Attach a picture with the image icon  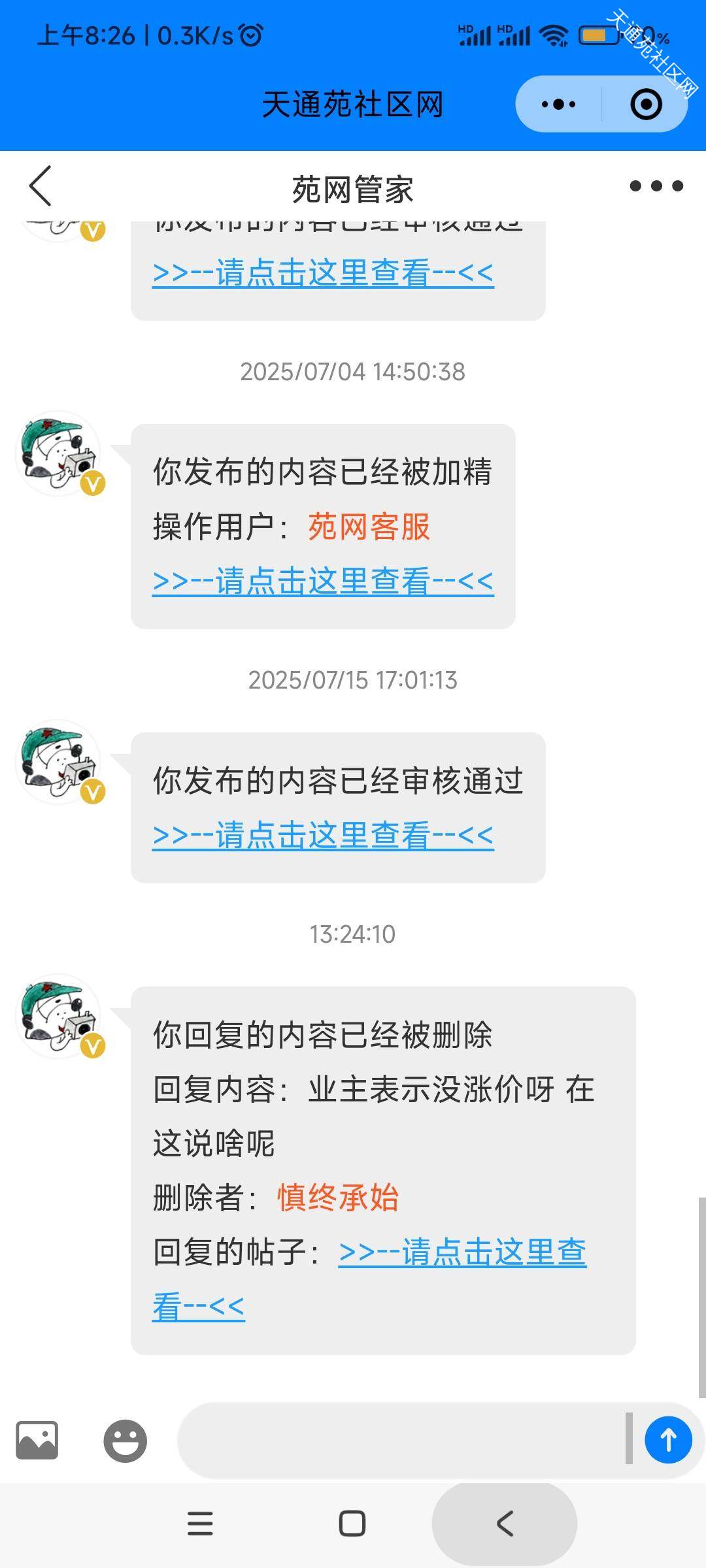pyautogui.click(x=37, y=1440)
